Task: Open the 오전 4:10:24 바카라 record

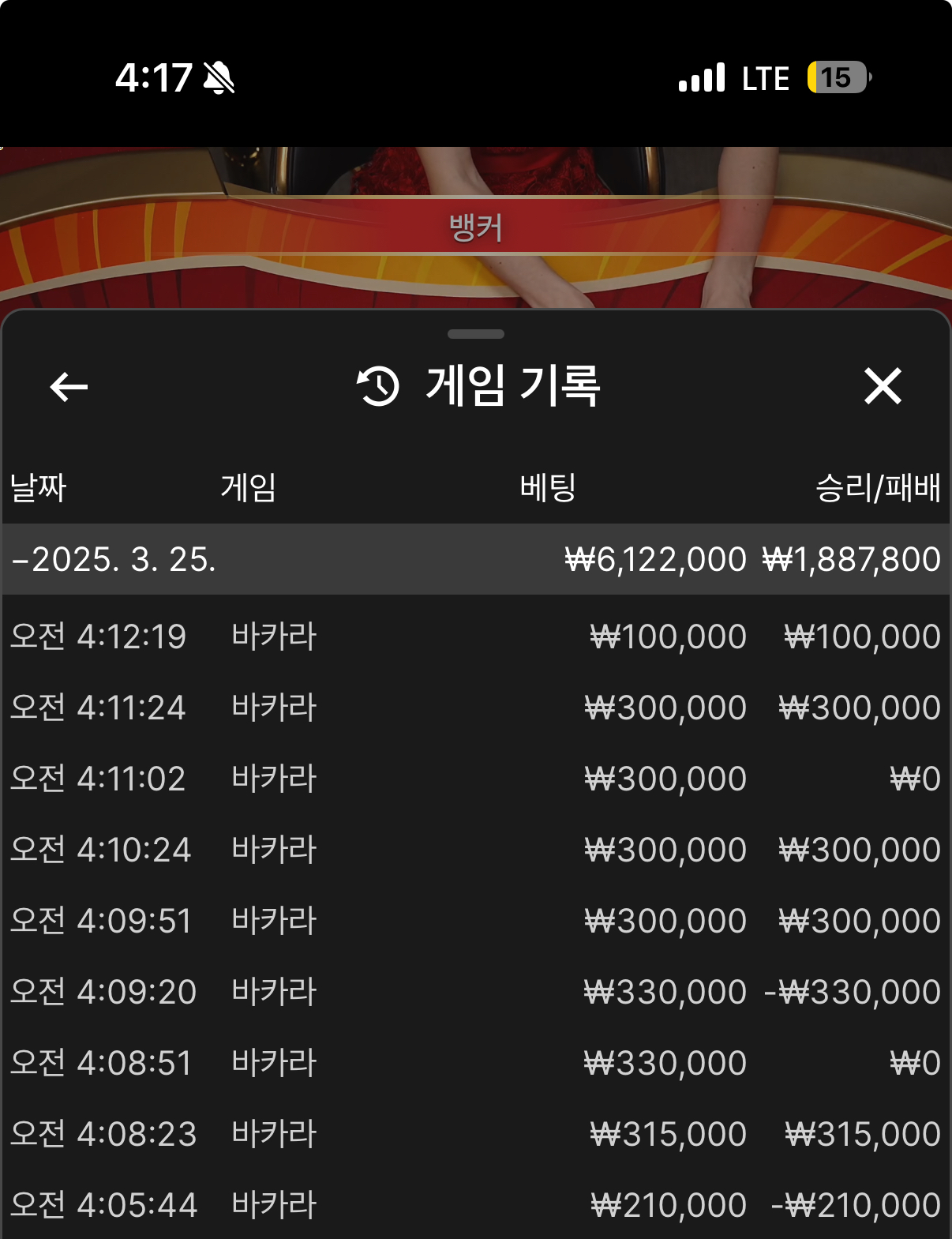Action: click(475, 850)
